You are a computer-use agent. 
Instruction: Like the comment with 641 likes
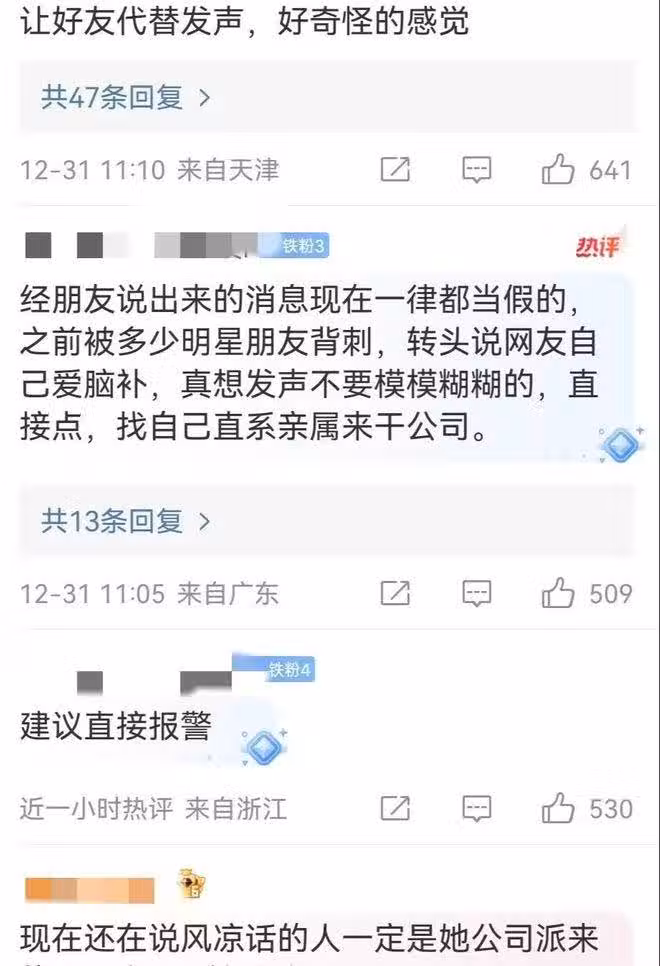(x=558, y=170)
